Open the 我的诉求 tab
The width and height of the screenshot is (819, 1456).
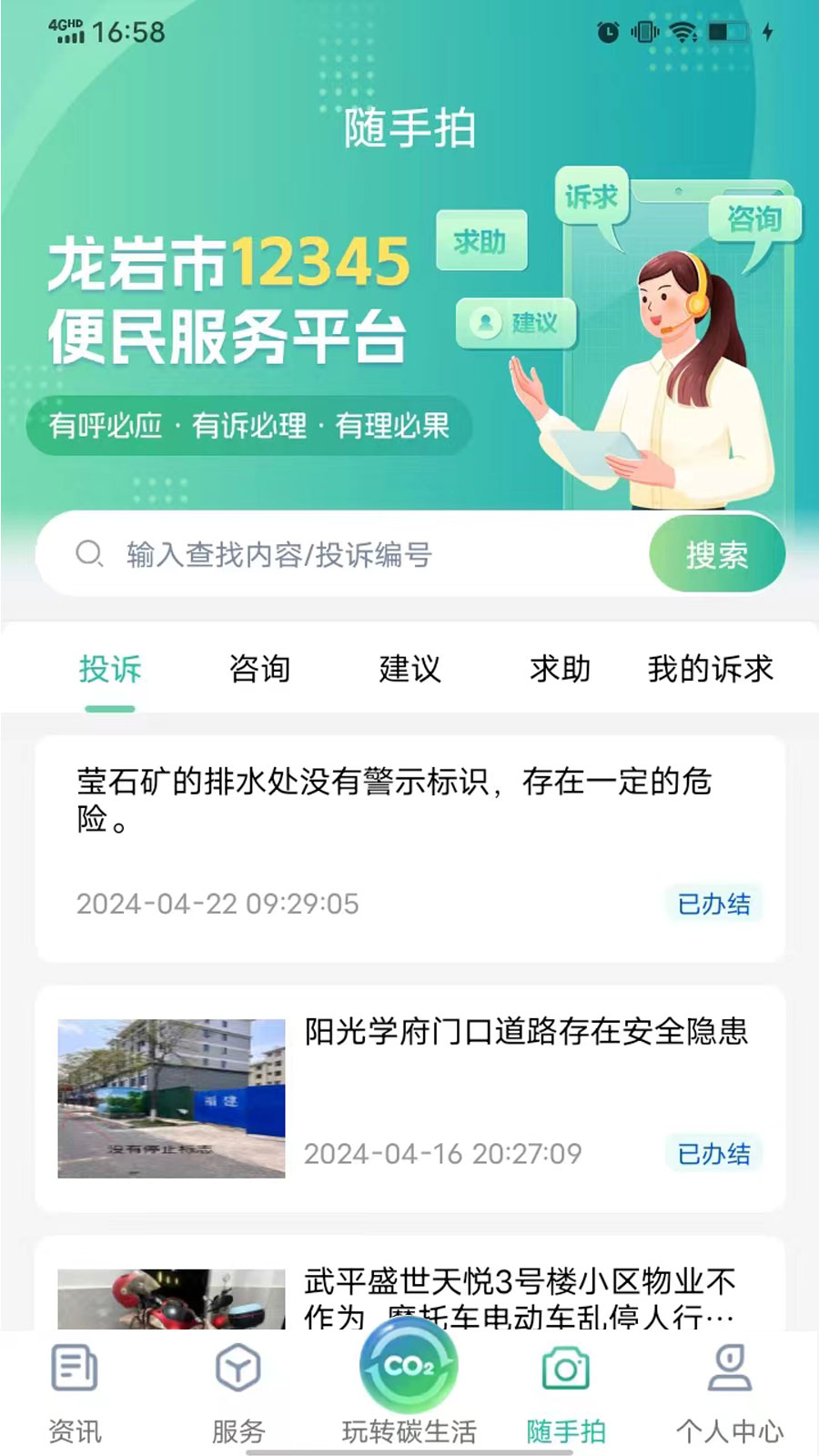[x=708, y=669]
